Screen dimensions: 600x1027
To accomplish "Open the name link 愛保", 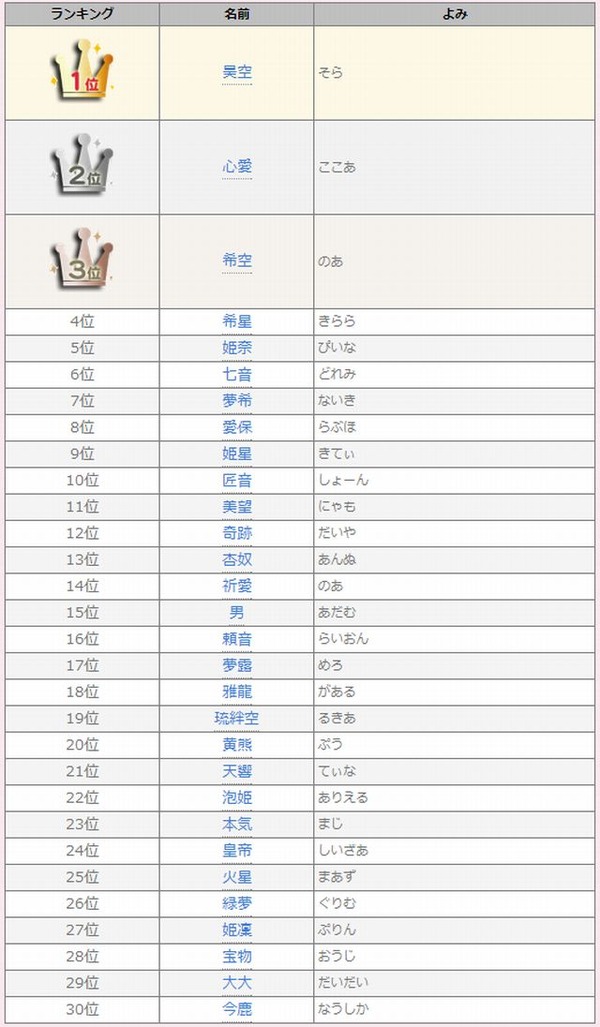I will [237, 427].
